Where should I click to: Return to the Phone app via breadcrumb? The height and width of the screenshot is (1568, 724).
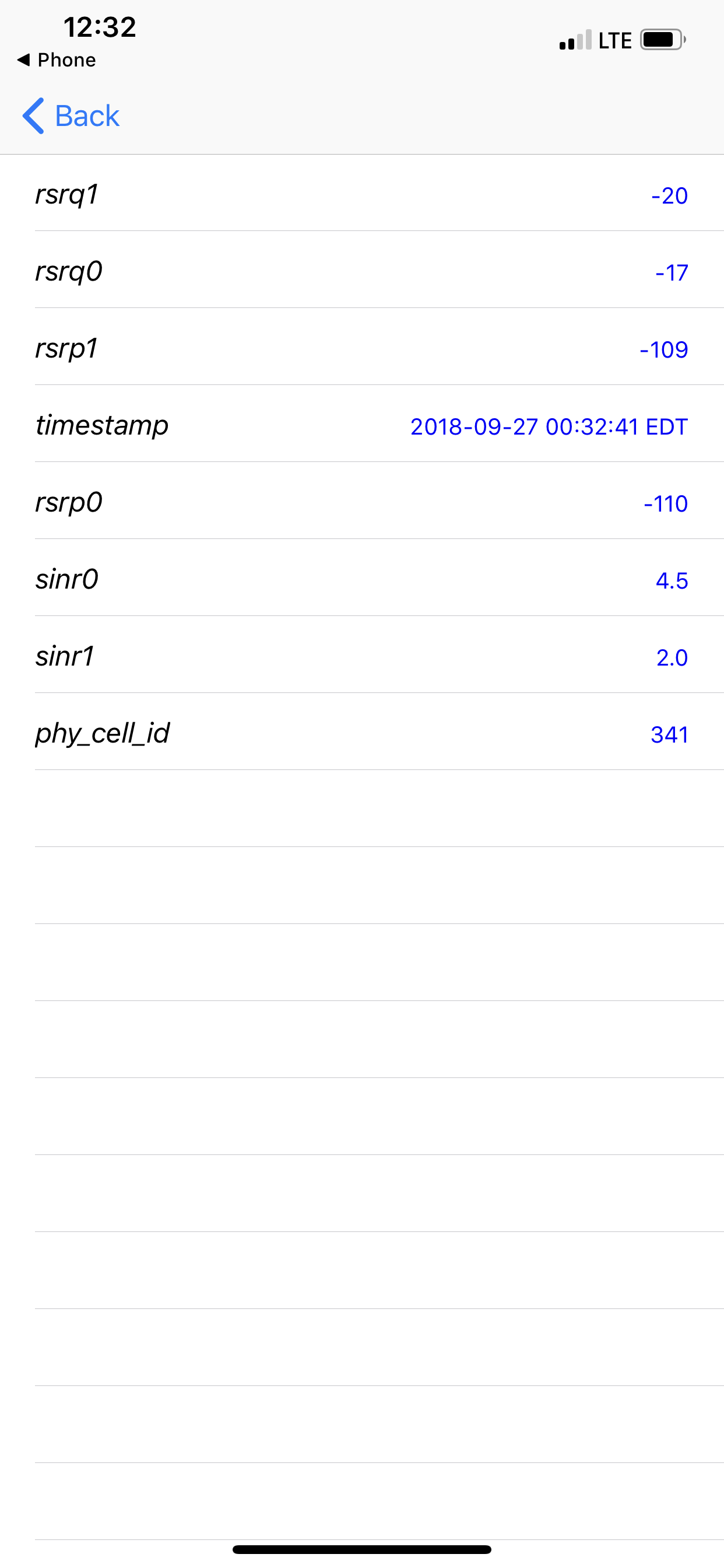pos(57,60)
